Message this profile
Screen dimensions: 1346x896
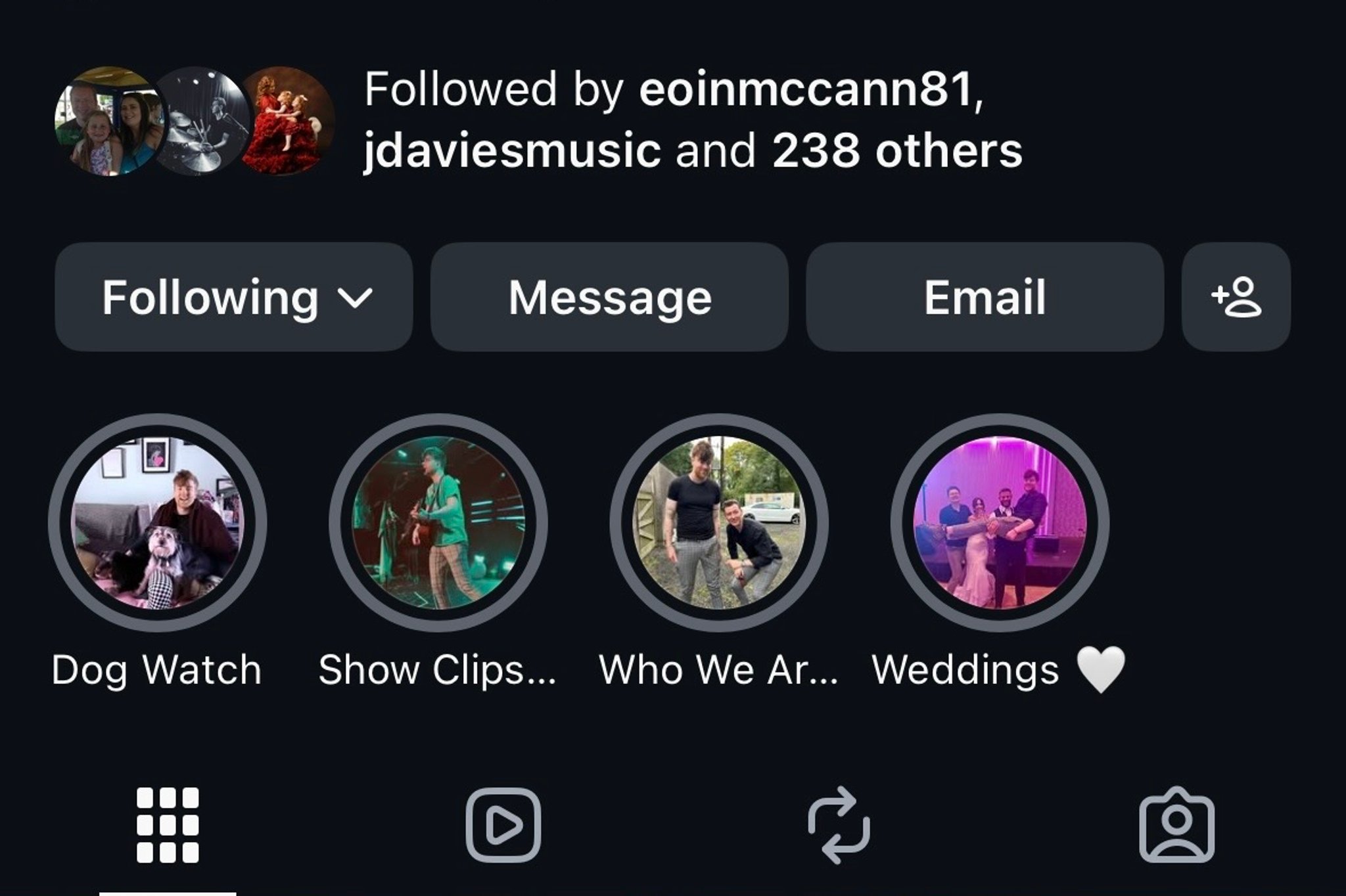coord(609,297)
